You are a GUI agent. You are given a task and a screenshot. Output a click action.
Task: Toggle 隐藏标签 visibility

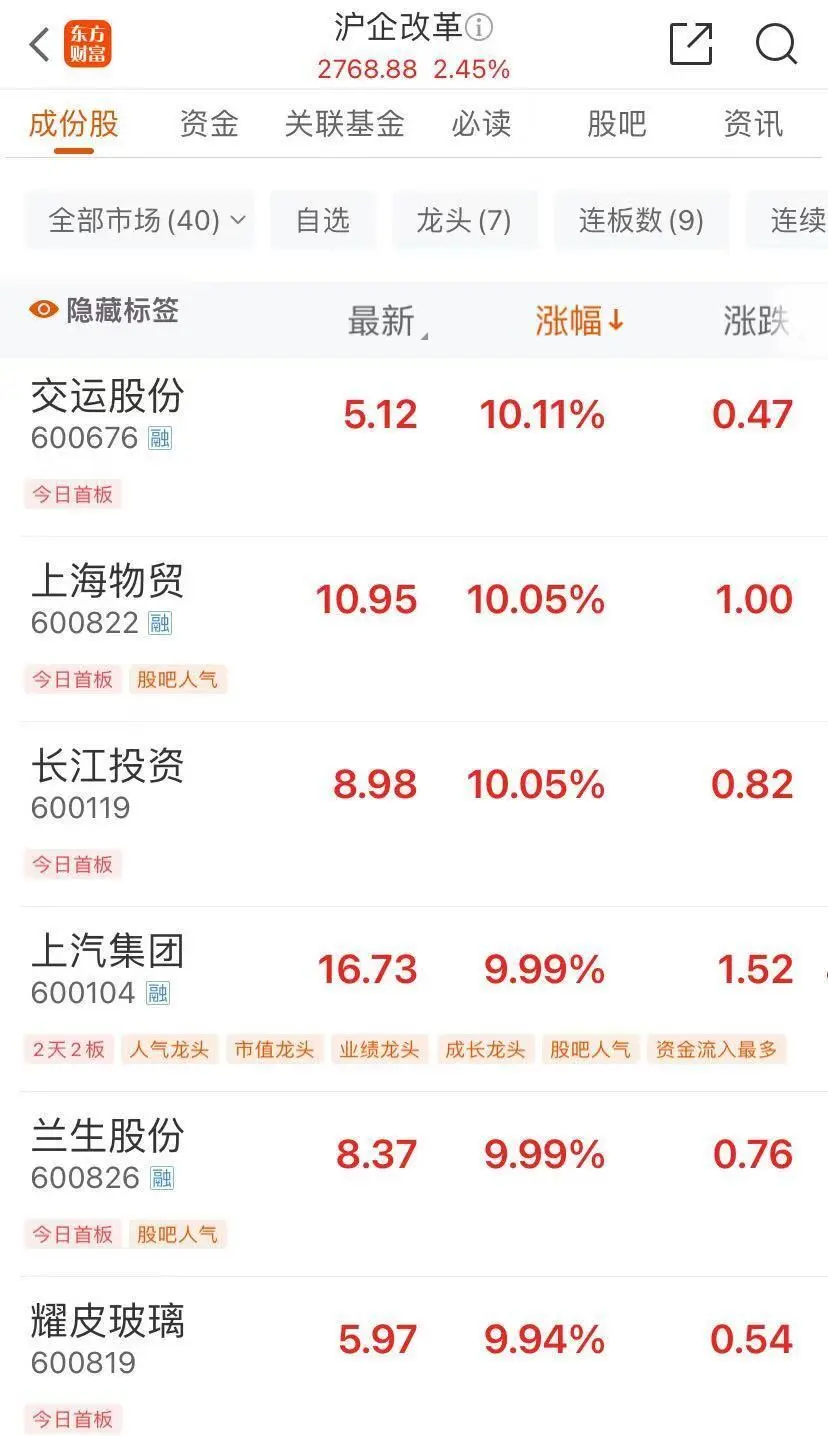[104, 310]
